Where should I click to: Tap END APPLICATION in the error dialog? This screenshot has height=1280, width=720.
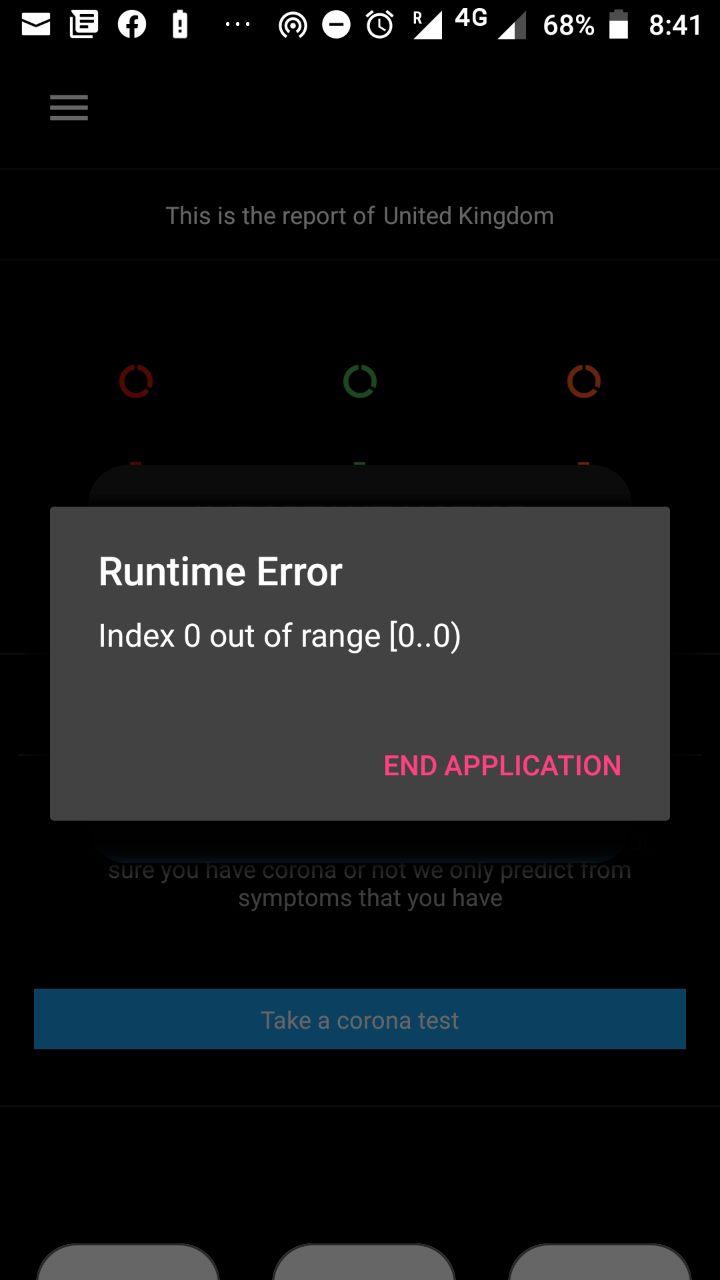click(x=502, y=765)
